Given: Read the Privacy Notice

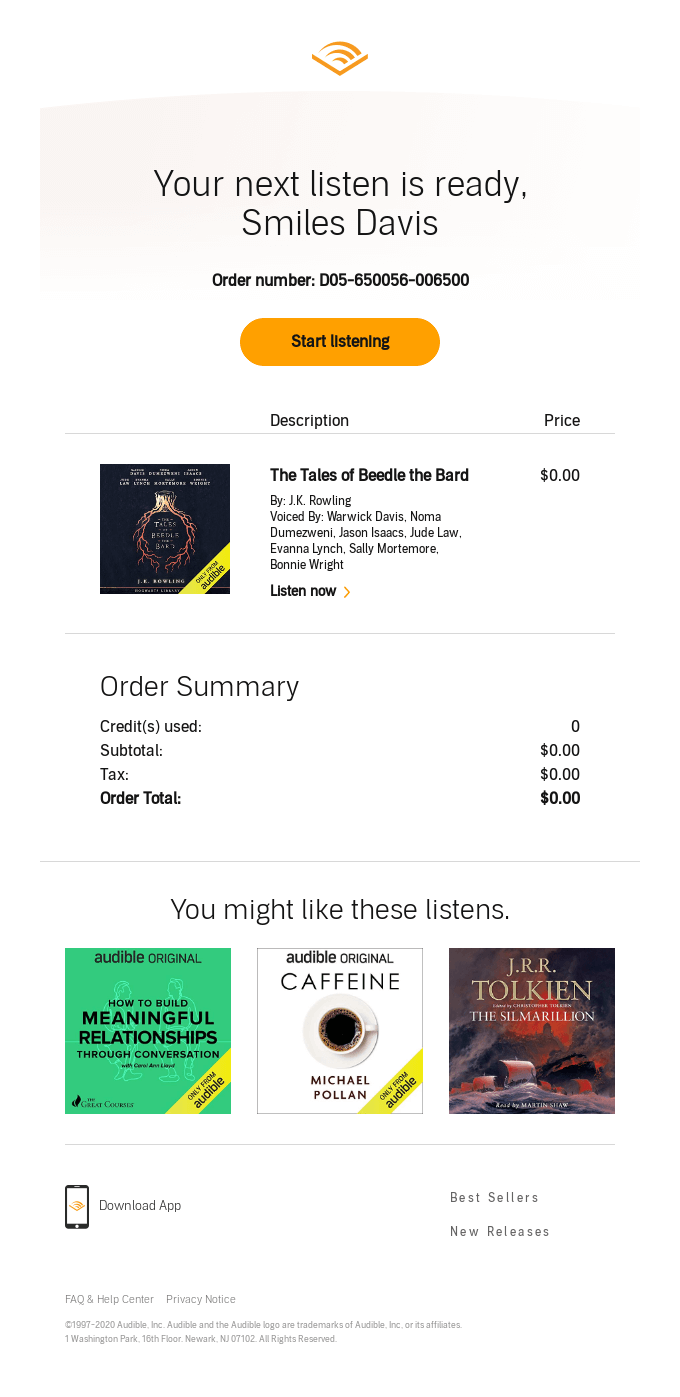Looking at the screenshot, I should point(201,1299).
